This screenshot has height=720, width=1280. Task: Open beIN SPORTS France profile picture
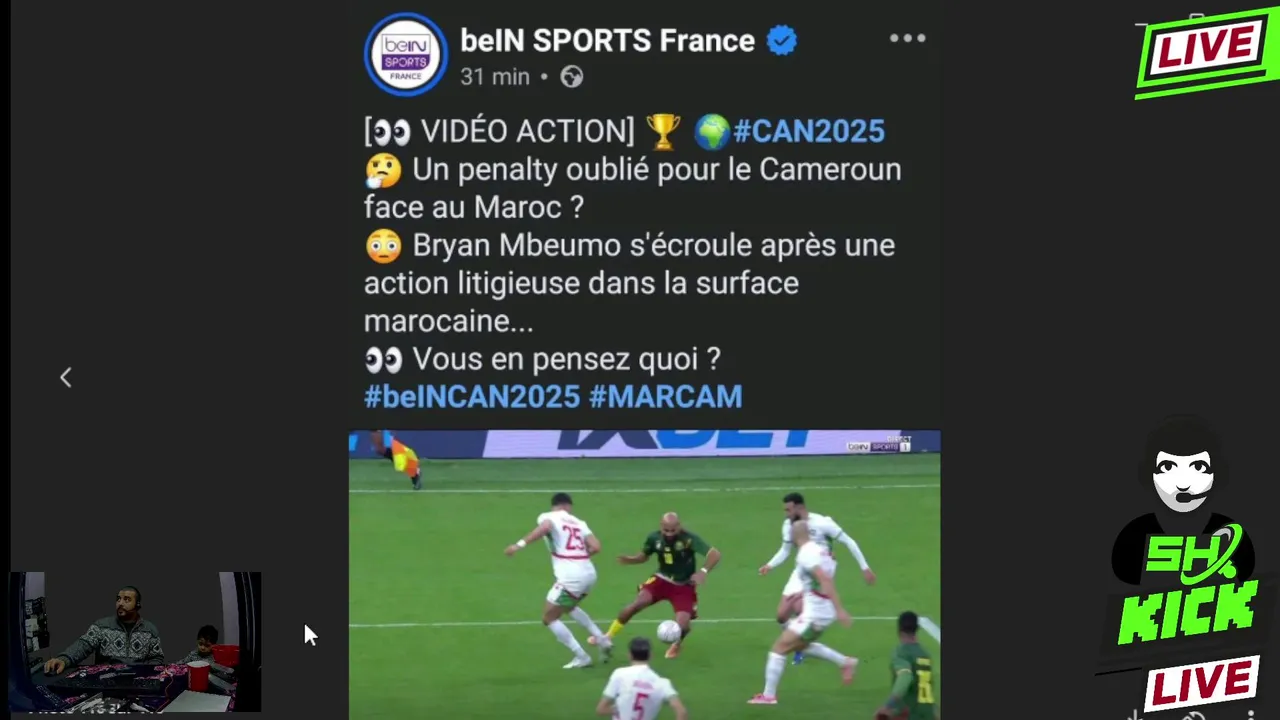point(405,55)
